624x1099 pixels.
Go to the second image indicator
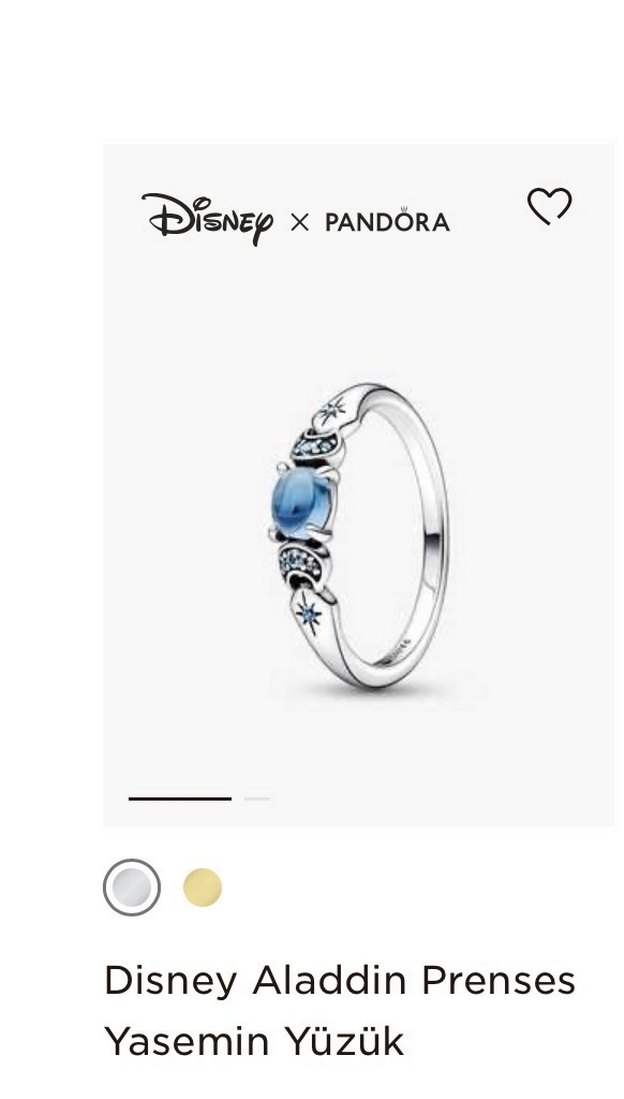point(257,799)
